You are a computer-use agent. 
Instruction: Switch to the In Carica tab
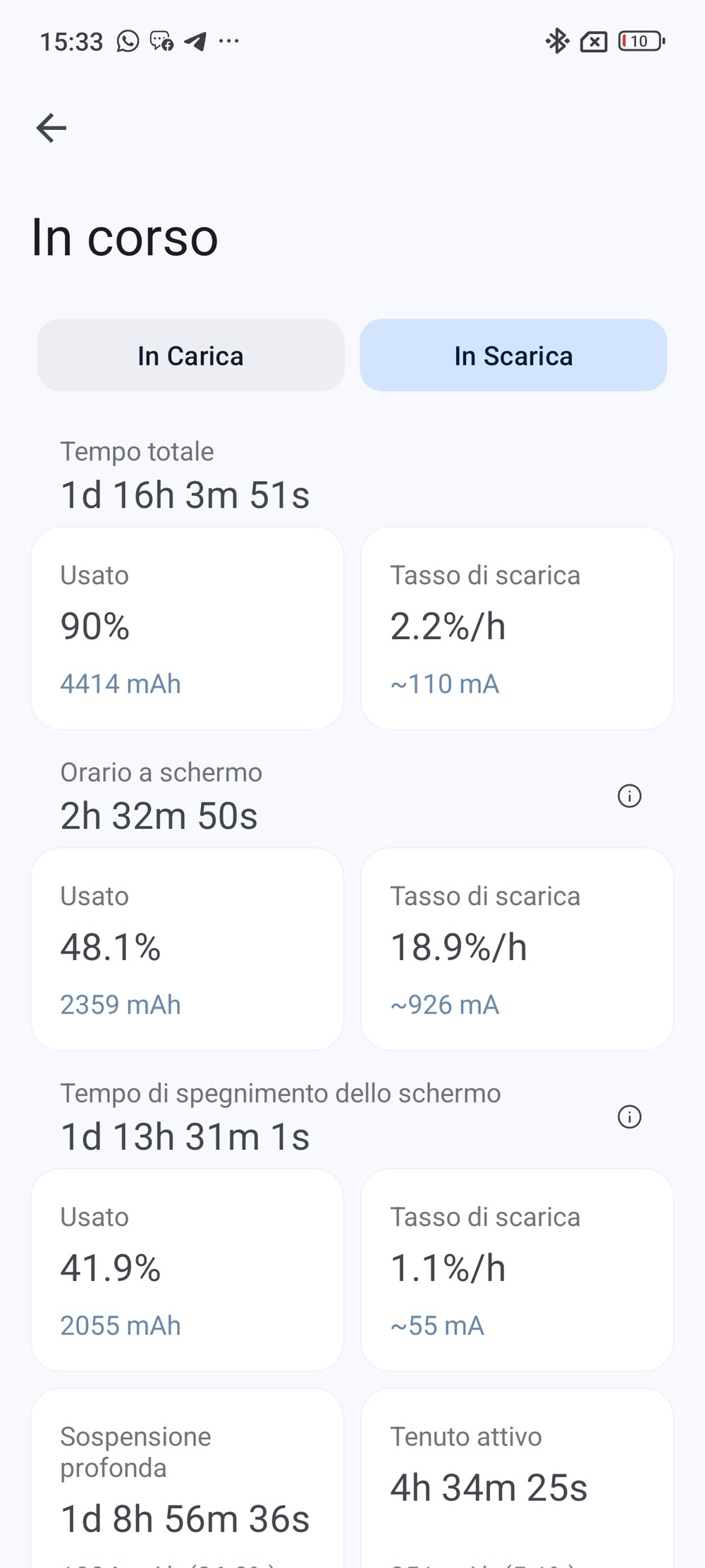[x=190, y=355]
